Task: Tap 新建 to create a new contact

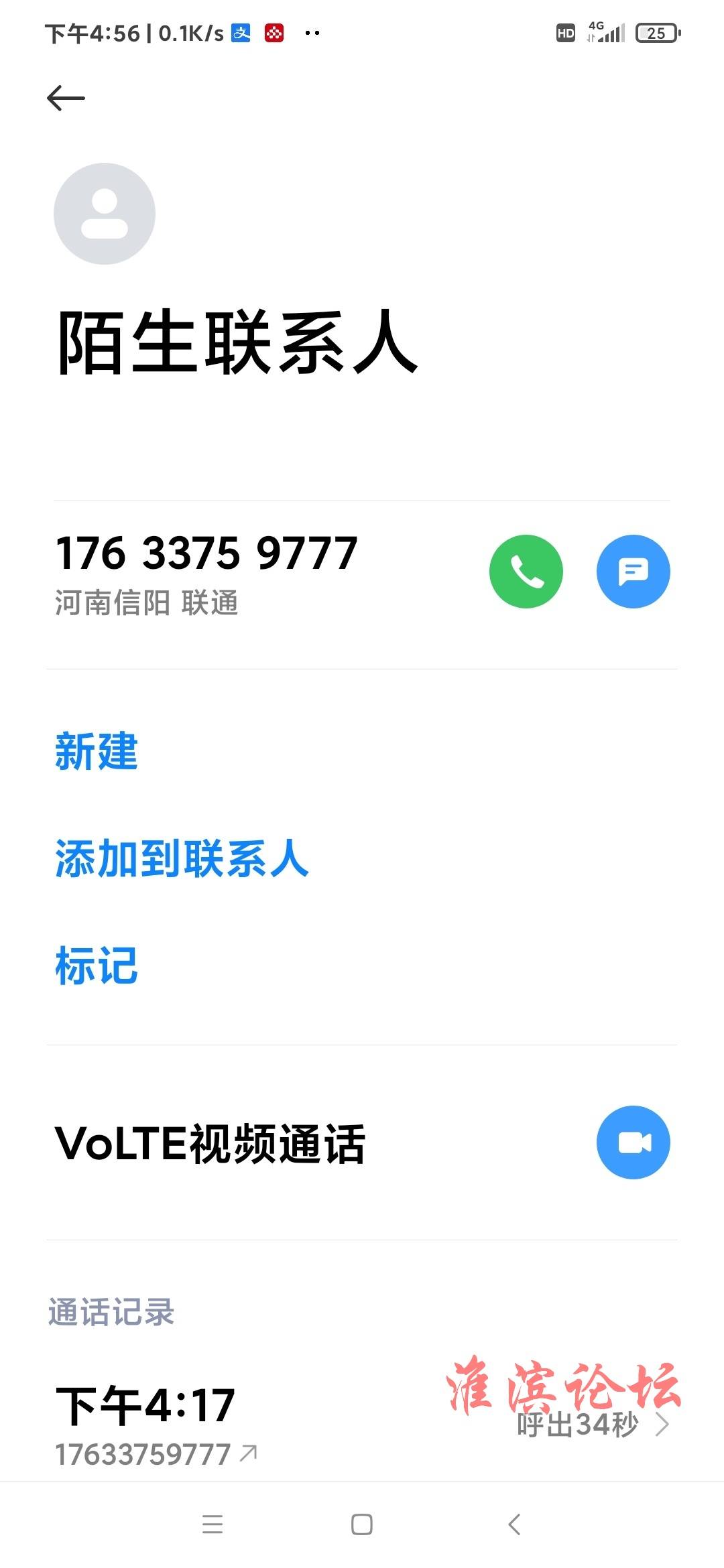Action: click(x=97, y=752)
